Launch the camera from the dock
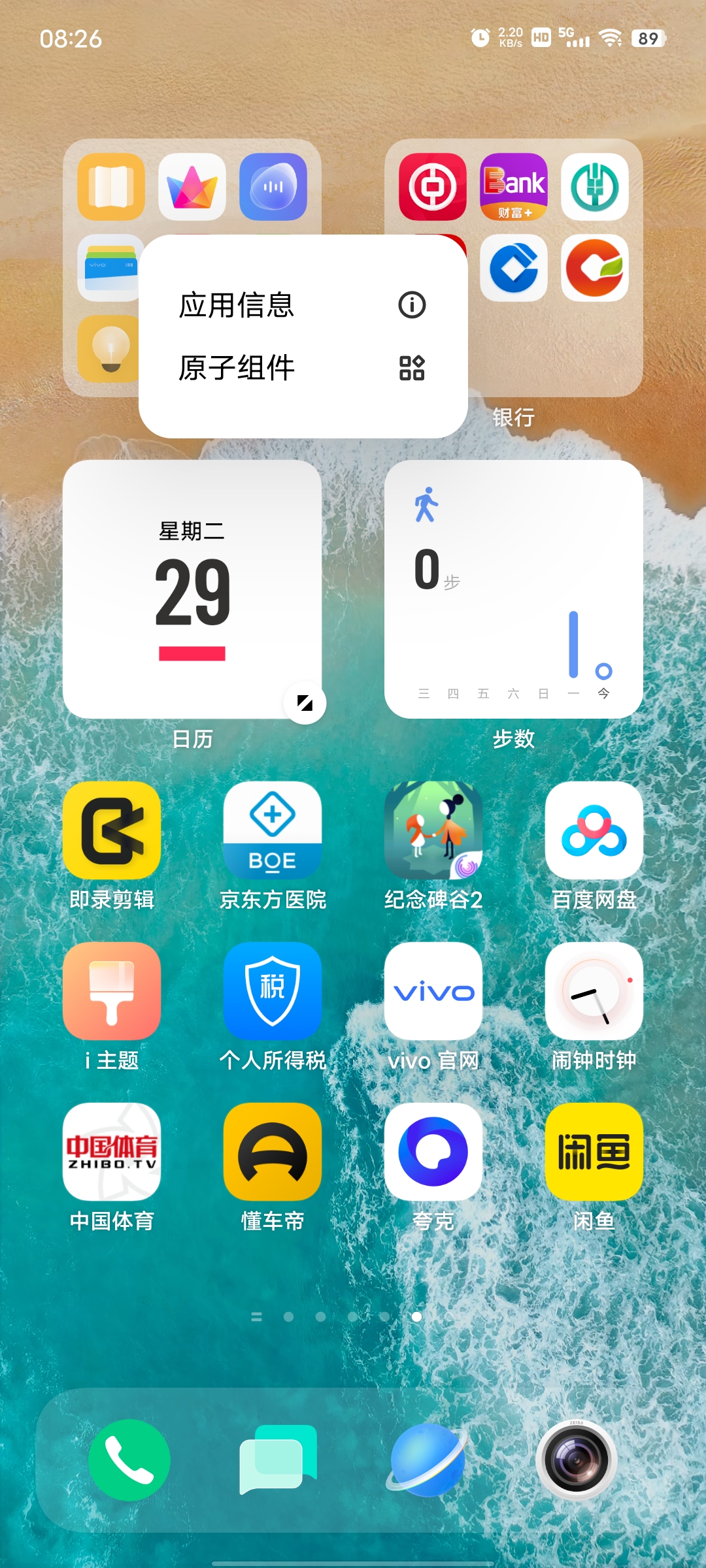The image size is (706, 1568). [577, 1460]
